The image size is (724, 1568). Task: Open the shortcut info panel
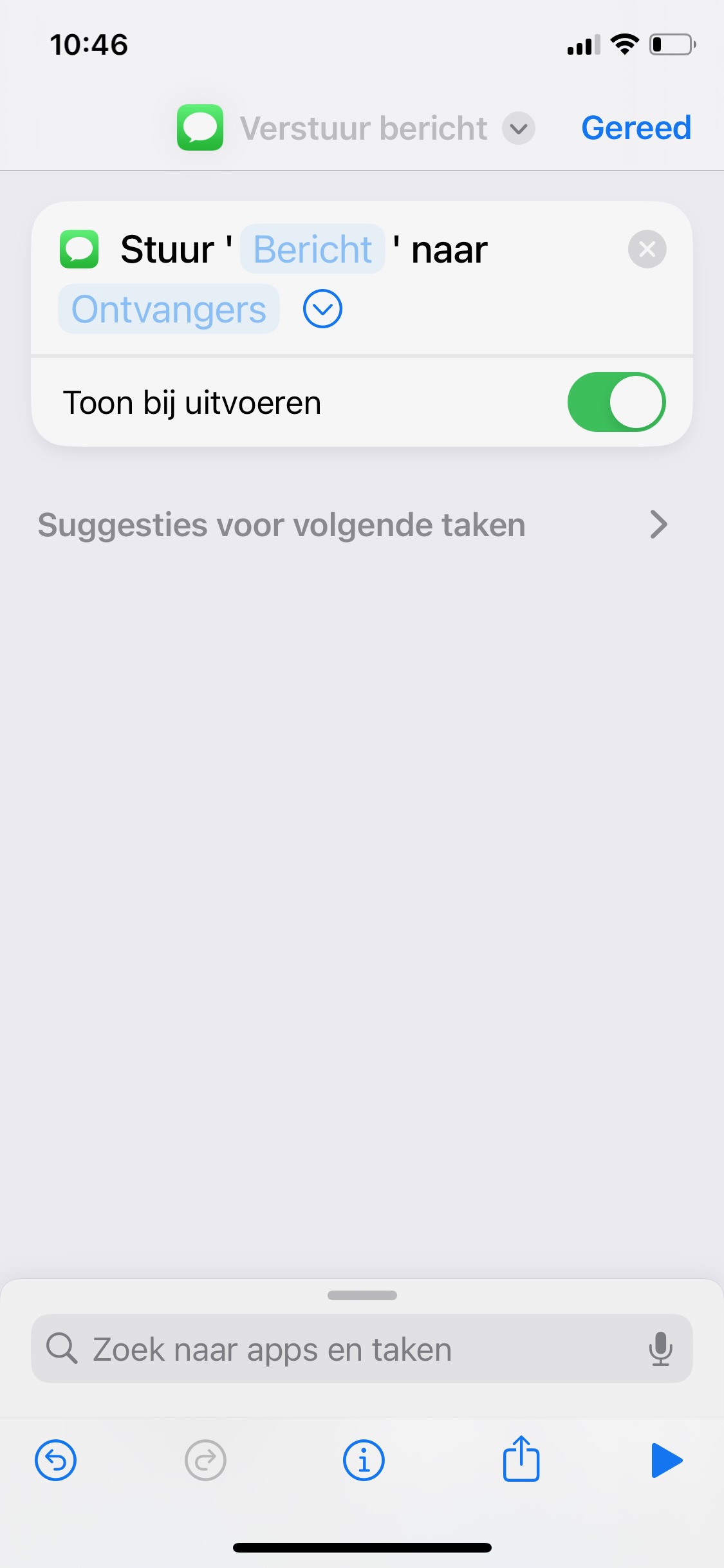click(x=364, y=1460)
